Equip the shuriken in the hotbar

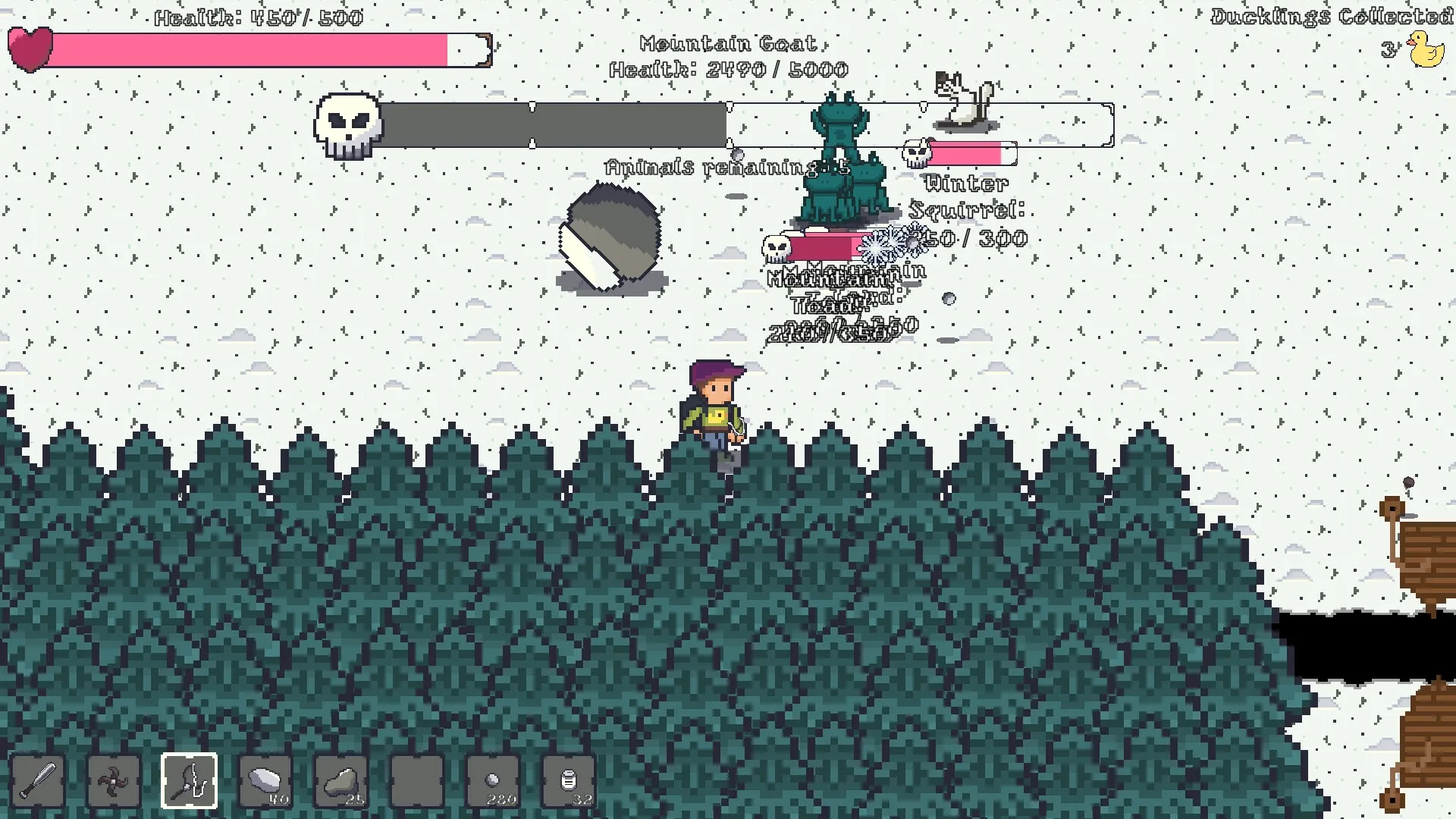(x=113, y=781)
